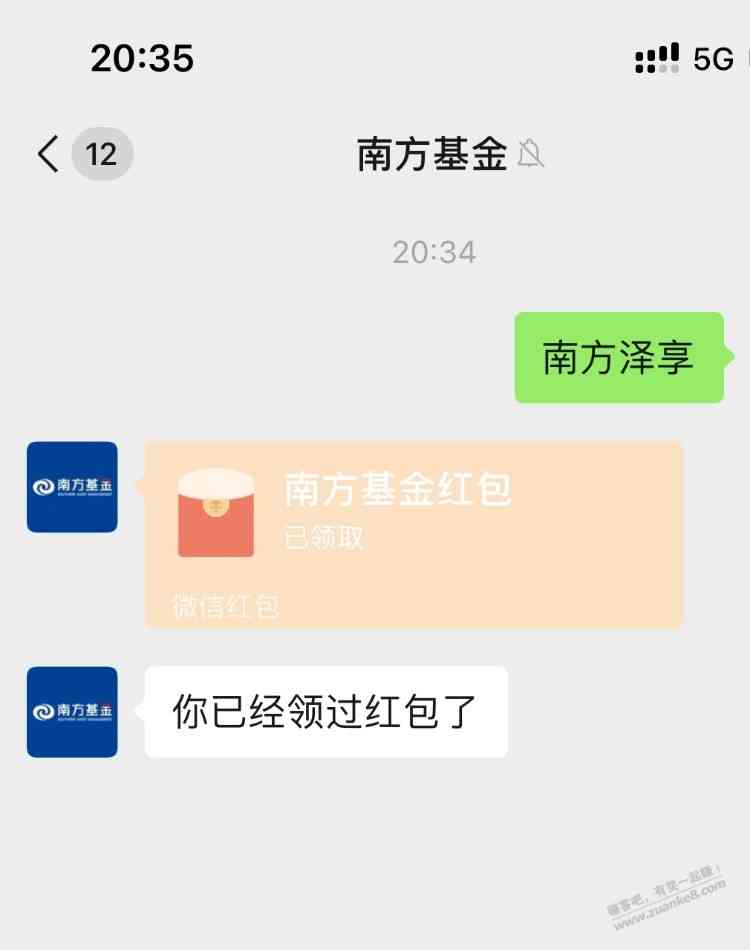This screenshot has height=950, width=750.
Task: Open 南方基金 avatar beside the red packet
Action: 72,487
